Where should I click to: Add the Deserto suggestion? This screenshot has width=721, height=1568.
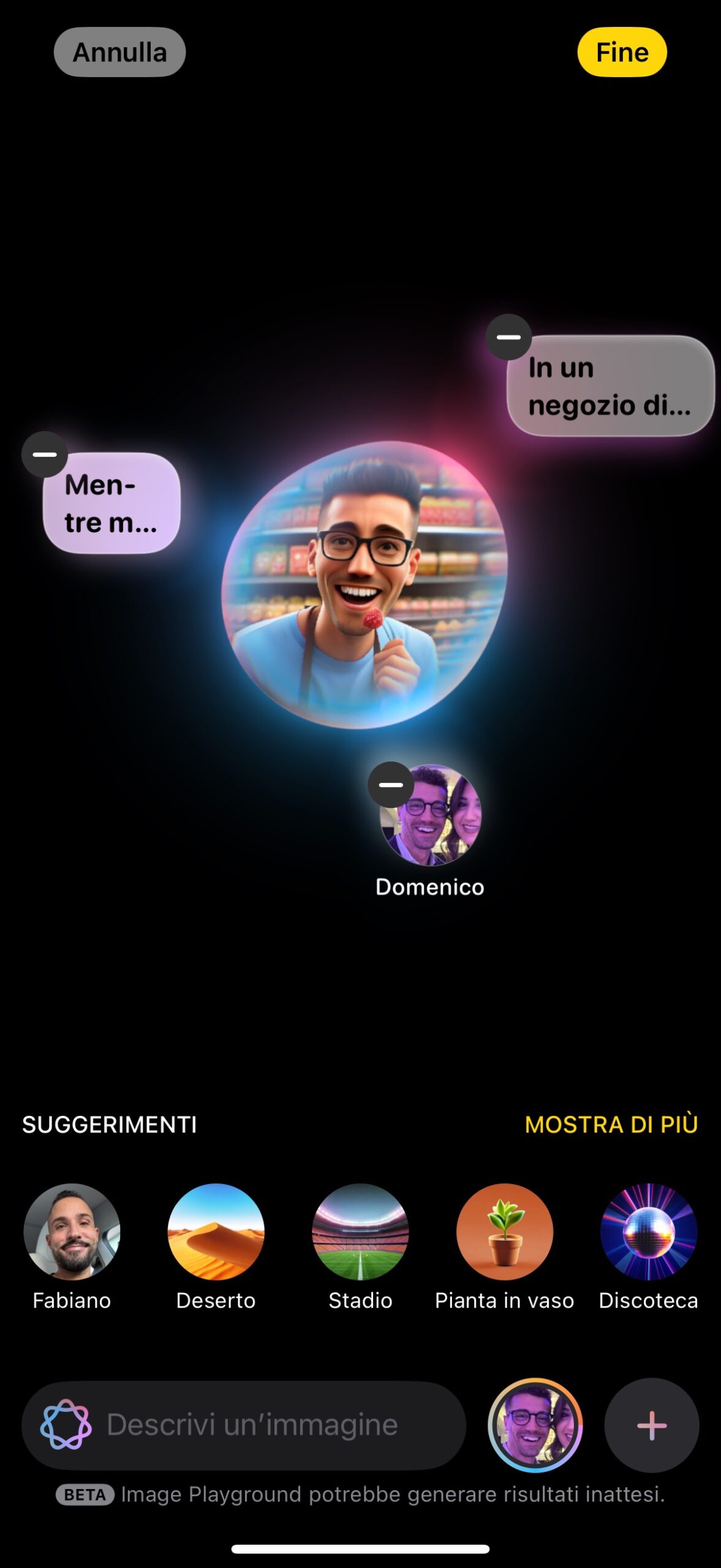pos(216,1231)
